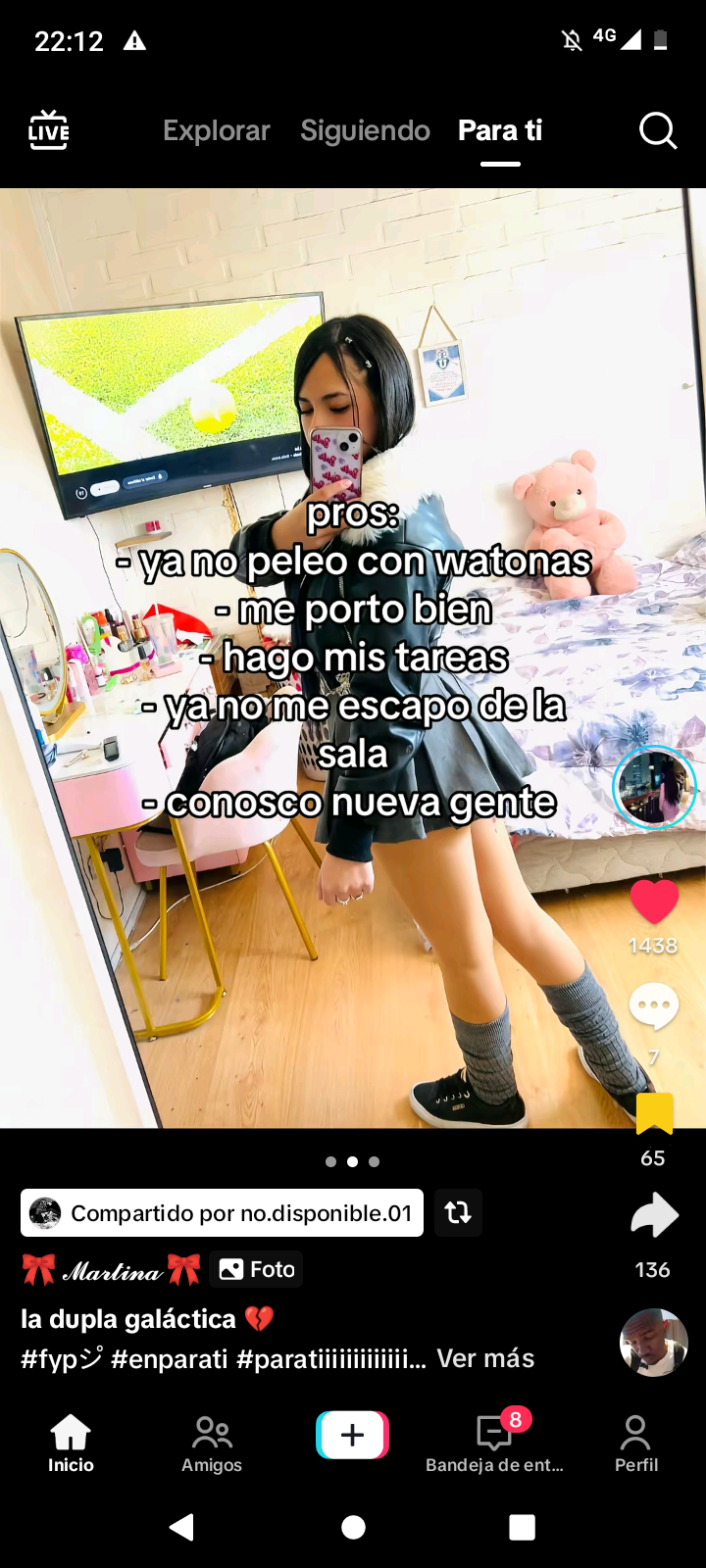Open Martina's username link

(111, 1270)
